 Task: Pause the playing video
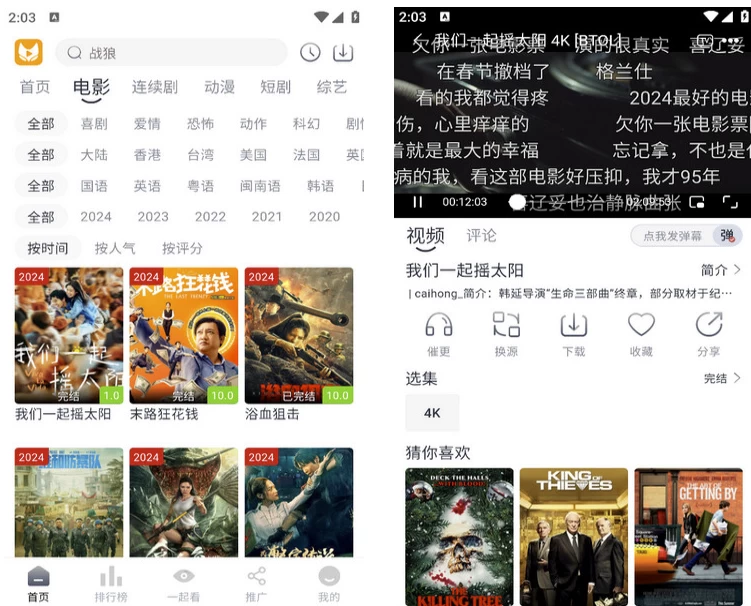pyautogui.click(x=418, y=202)
